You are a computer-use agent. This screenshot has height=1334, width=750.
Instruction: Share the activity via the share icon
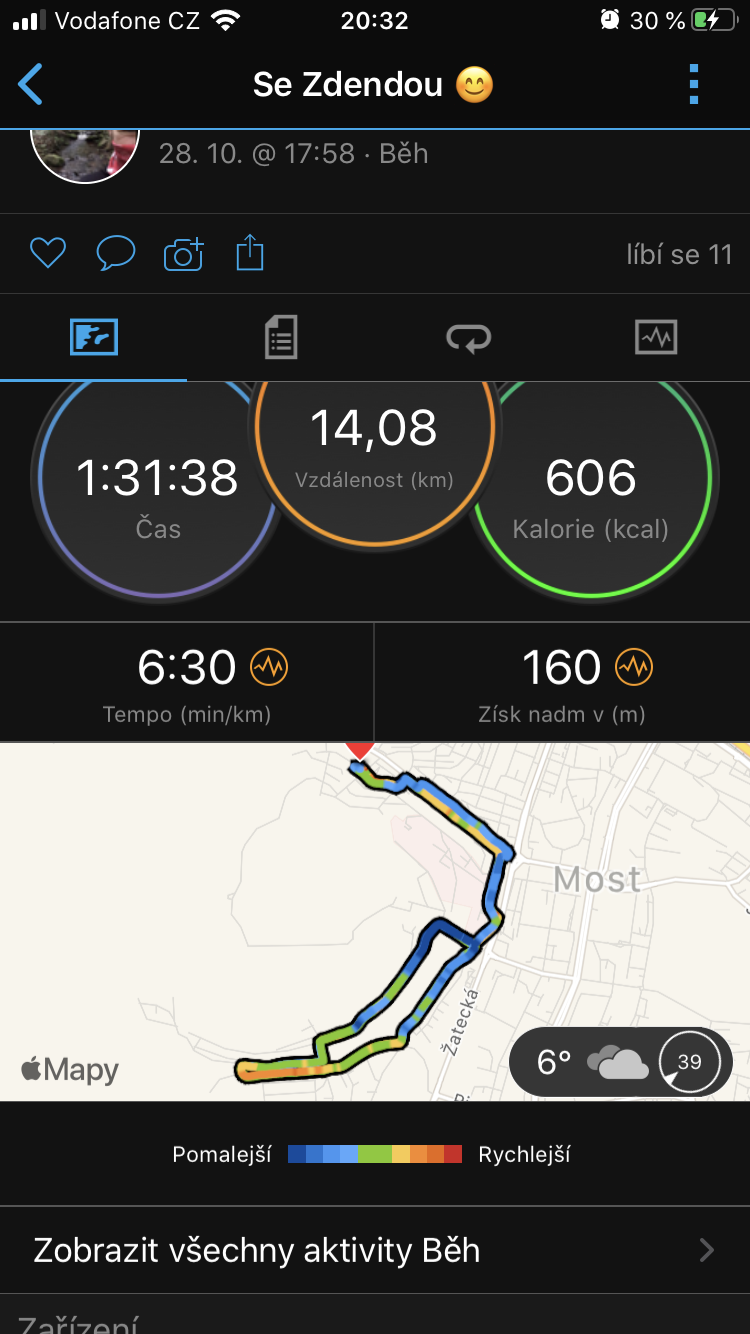coord(250,253)
